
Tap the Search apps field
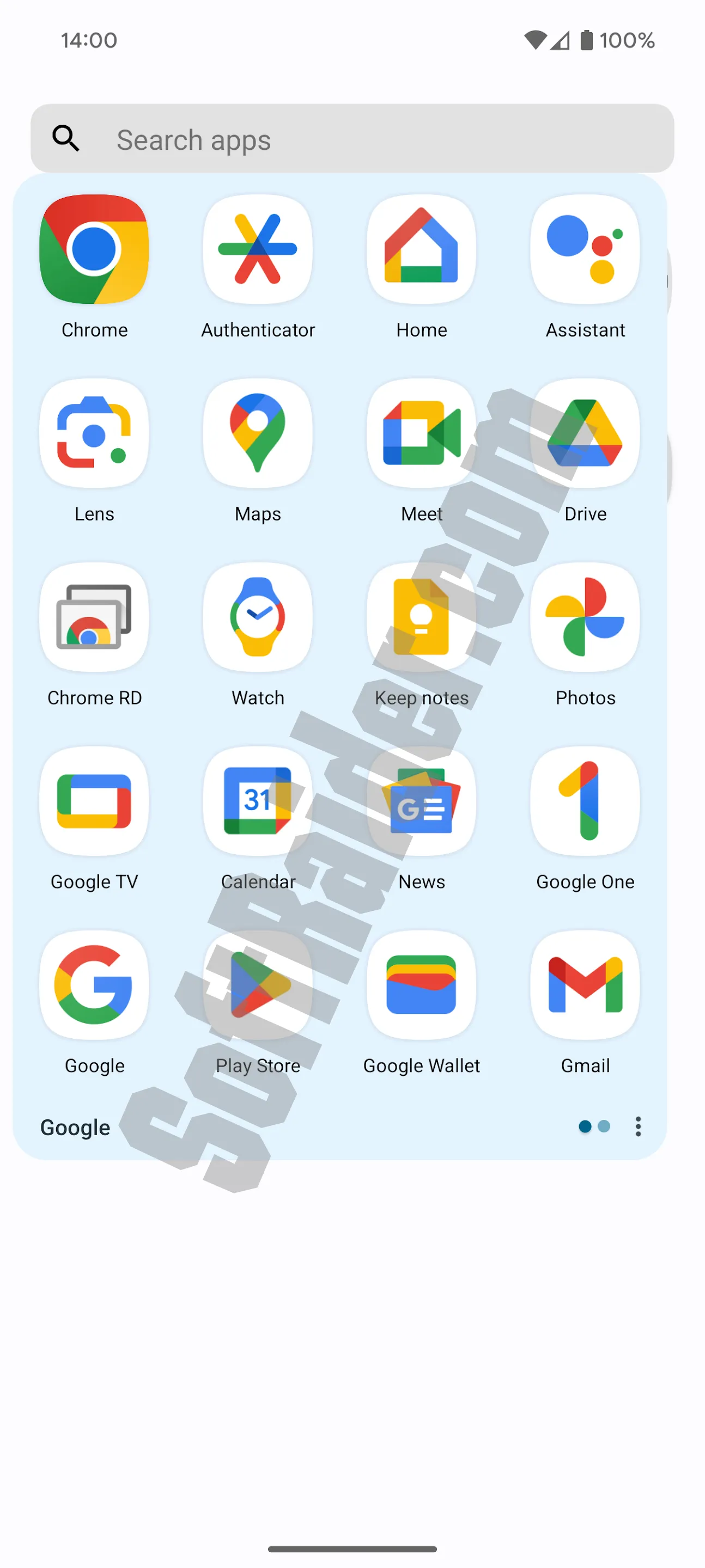(x=352, y=139)
